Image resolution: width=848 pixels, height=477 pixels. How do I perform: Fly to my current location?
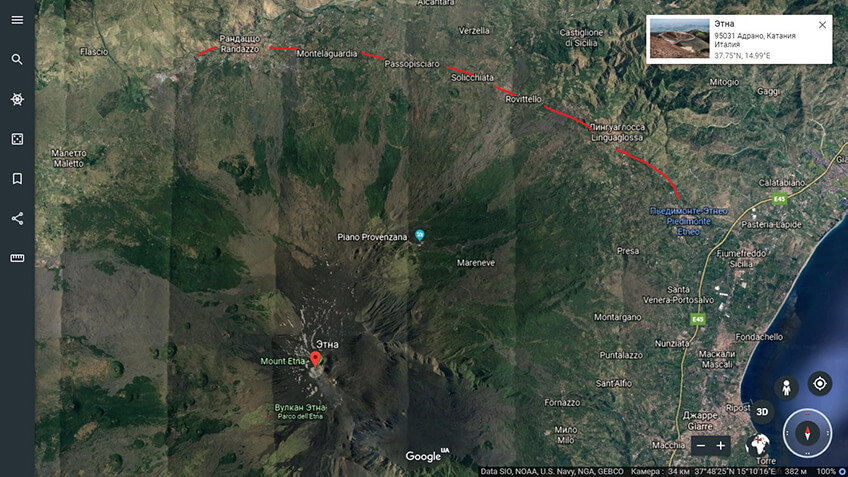pos(820,384)
